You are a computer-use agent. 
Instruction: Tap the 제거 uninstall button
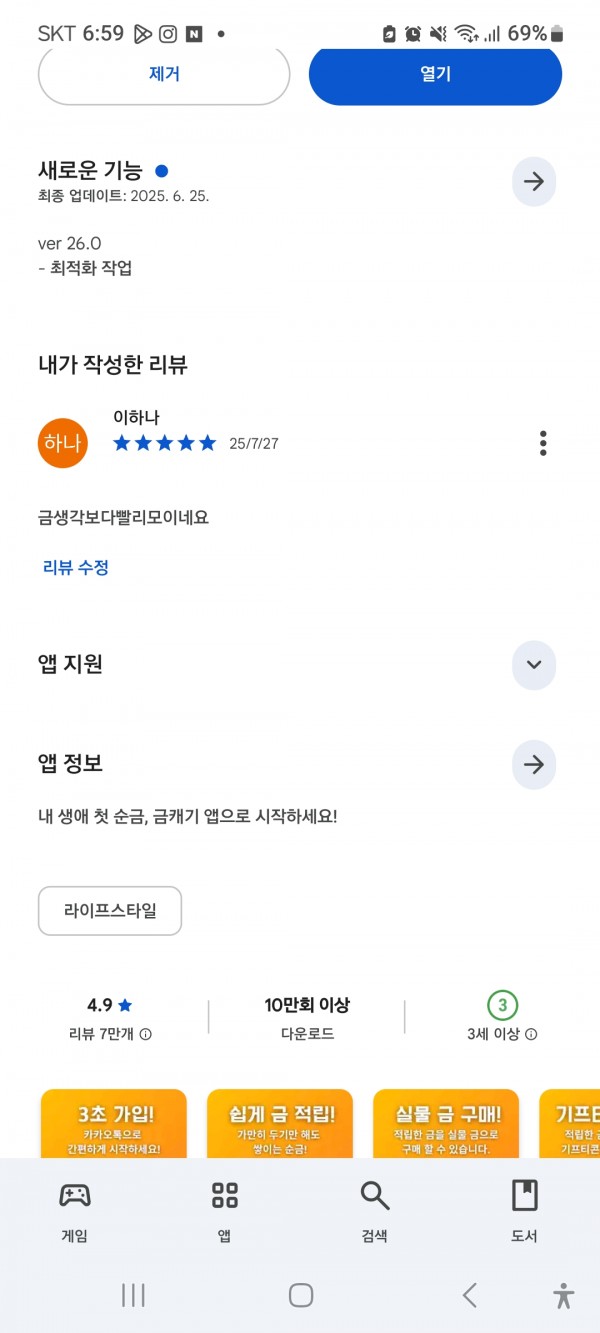[x=164, y=75]
